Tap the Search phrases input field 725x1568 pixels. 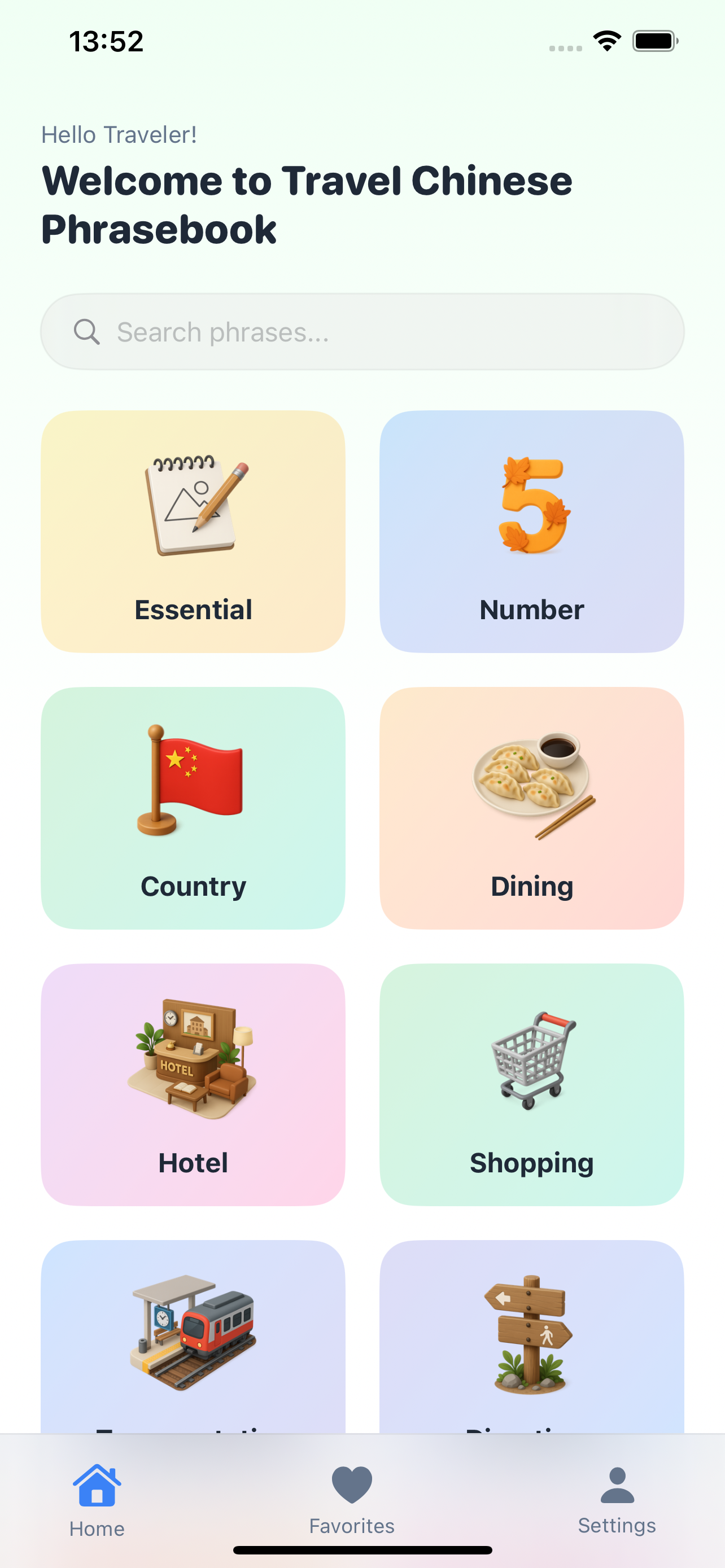coord(362,331)
